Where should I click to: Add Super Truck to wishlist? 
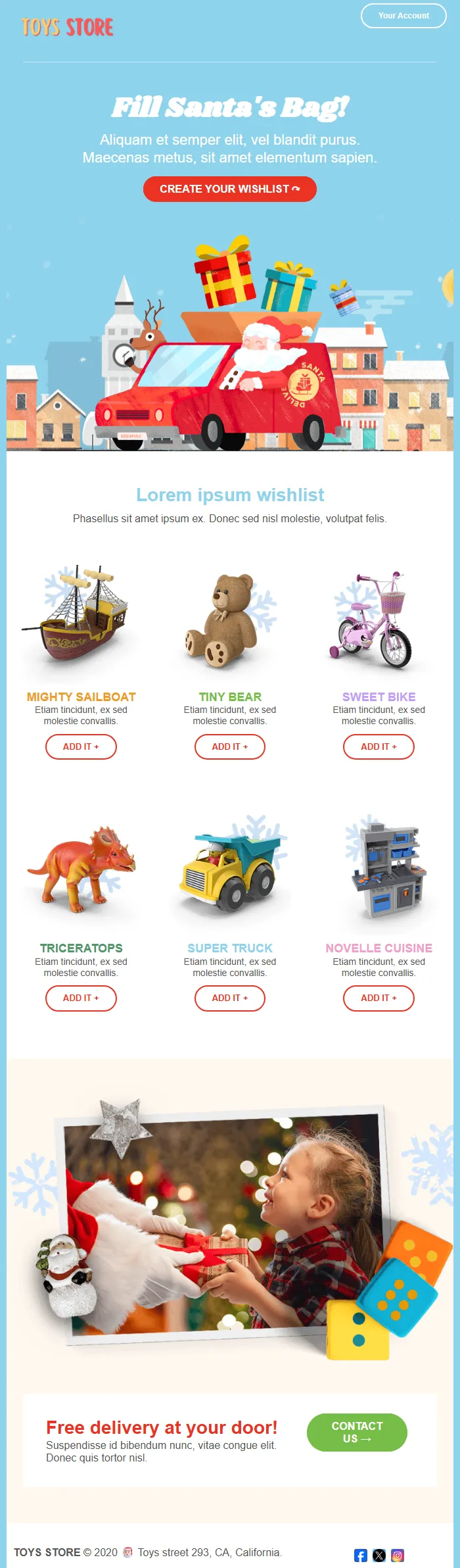pos(229,998)
